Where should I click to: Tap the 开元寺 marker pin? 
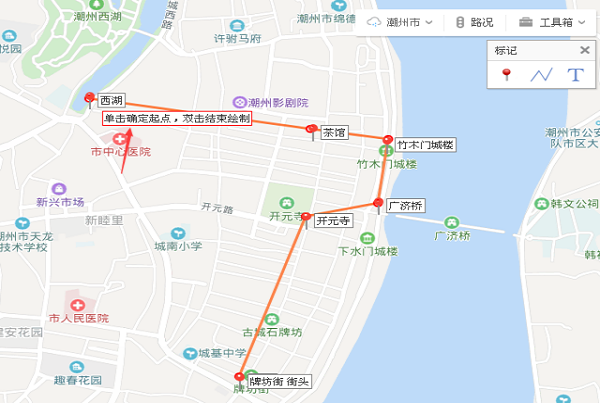tap(307, 216)
